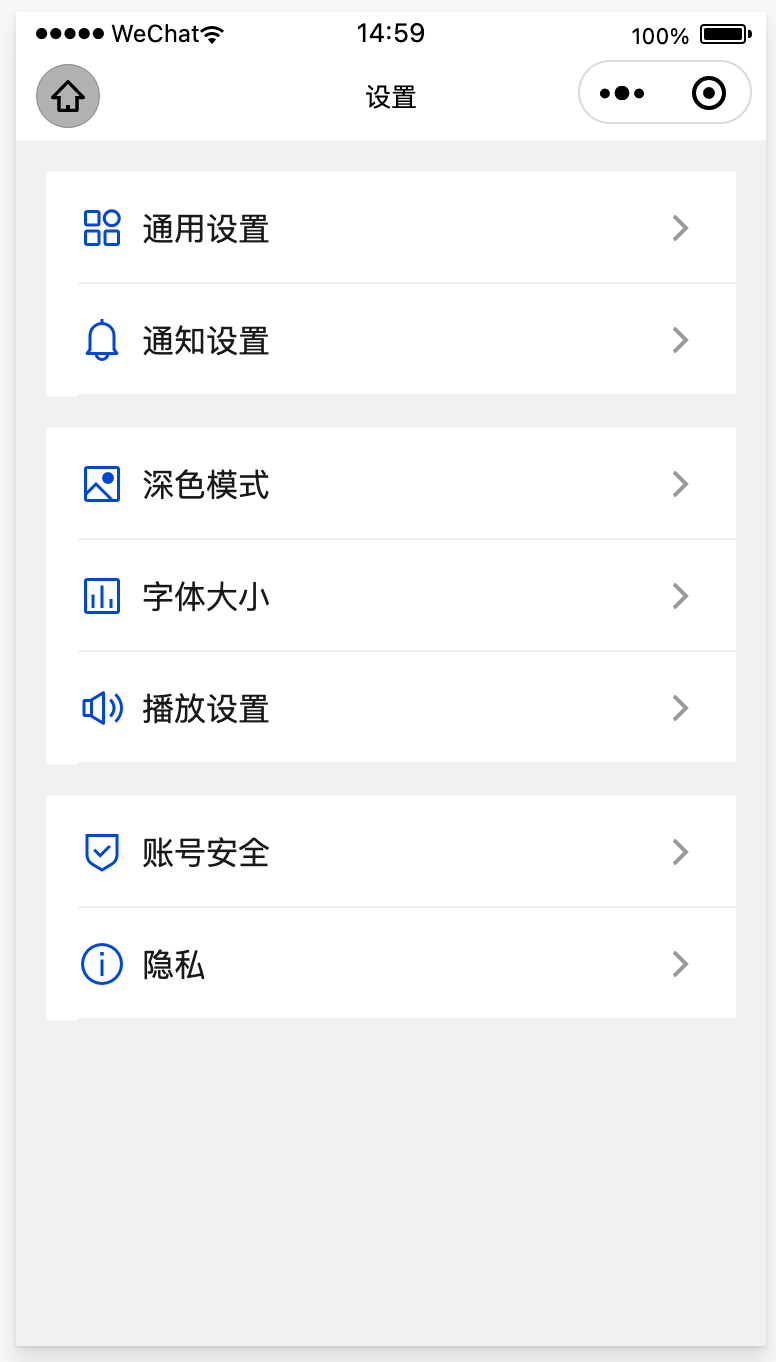The height and width of the screenshot is (1362, 776).
Task: Click the capsule circle exit button
Action: [x=709, y=92]
